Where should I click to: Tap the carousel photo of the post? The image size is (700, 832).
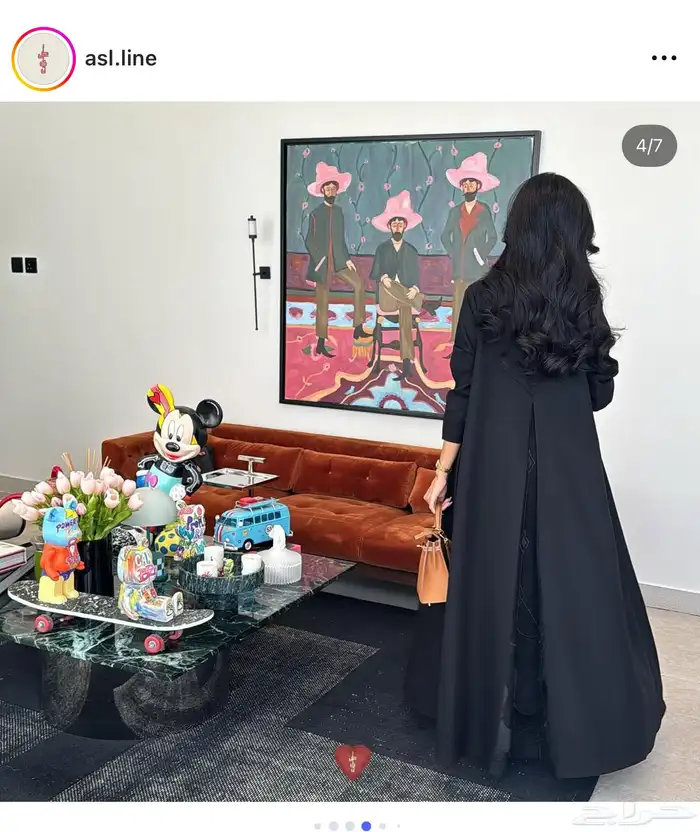350,450
